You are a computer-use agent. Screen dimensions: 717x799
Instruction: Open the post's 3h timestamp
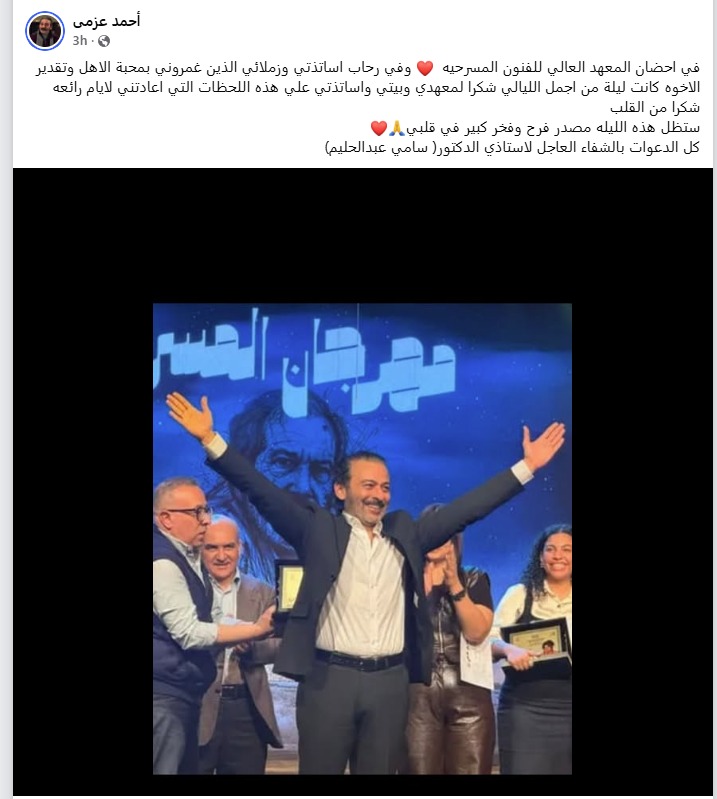(80, 41)
